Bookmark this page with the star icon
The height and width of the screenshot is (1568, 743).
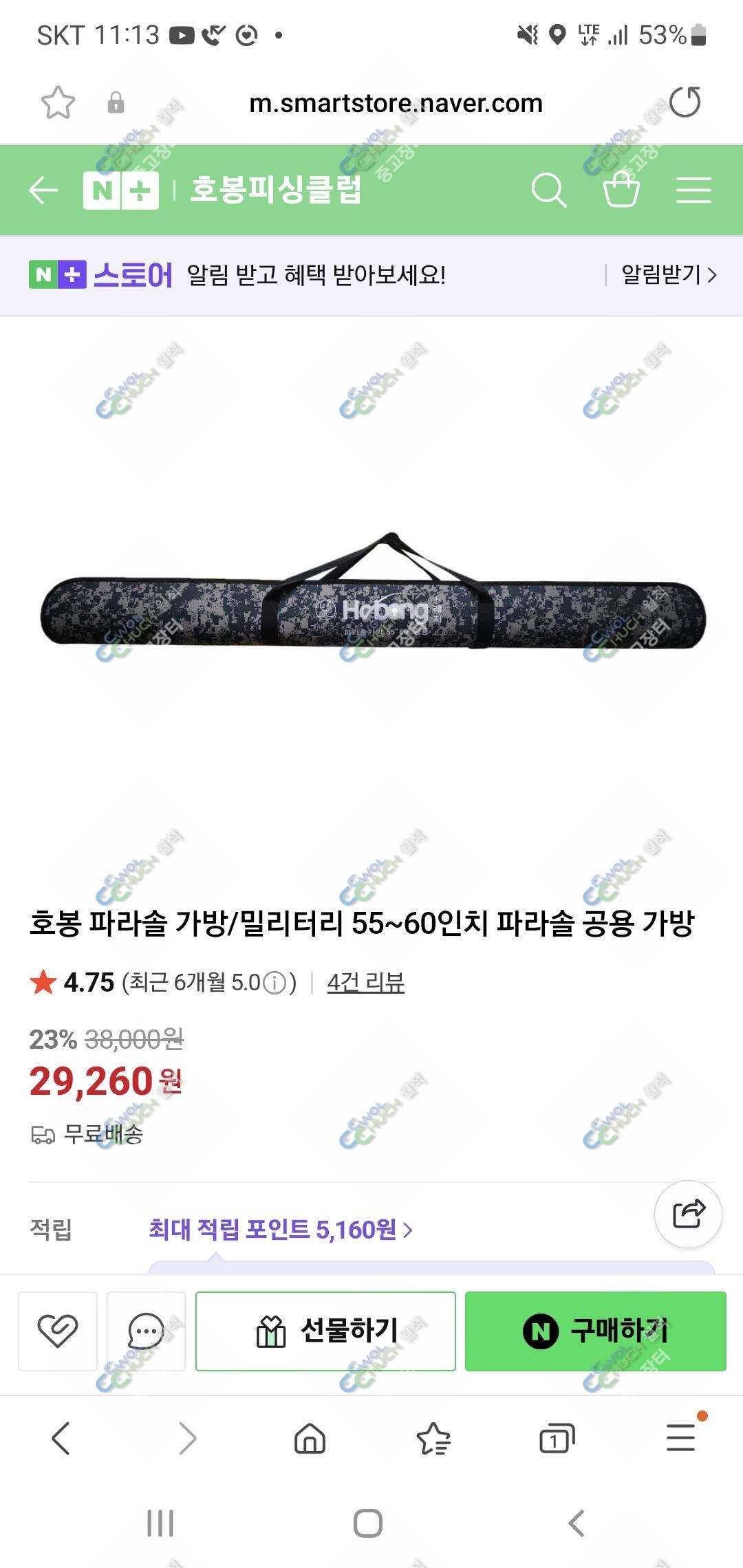click(x=58, y=103)
